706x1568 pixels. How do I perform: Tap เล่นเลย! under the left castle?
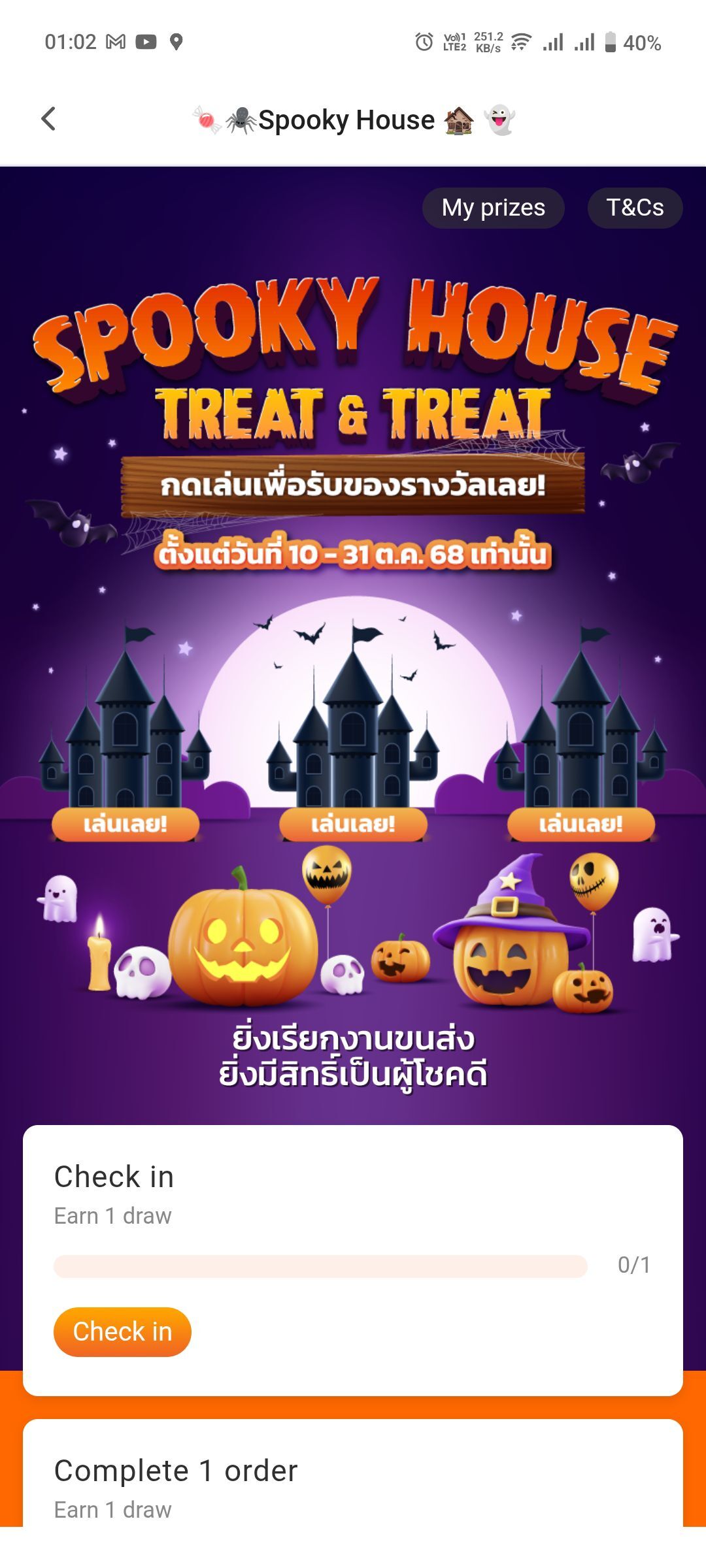[x=126, y=824]
